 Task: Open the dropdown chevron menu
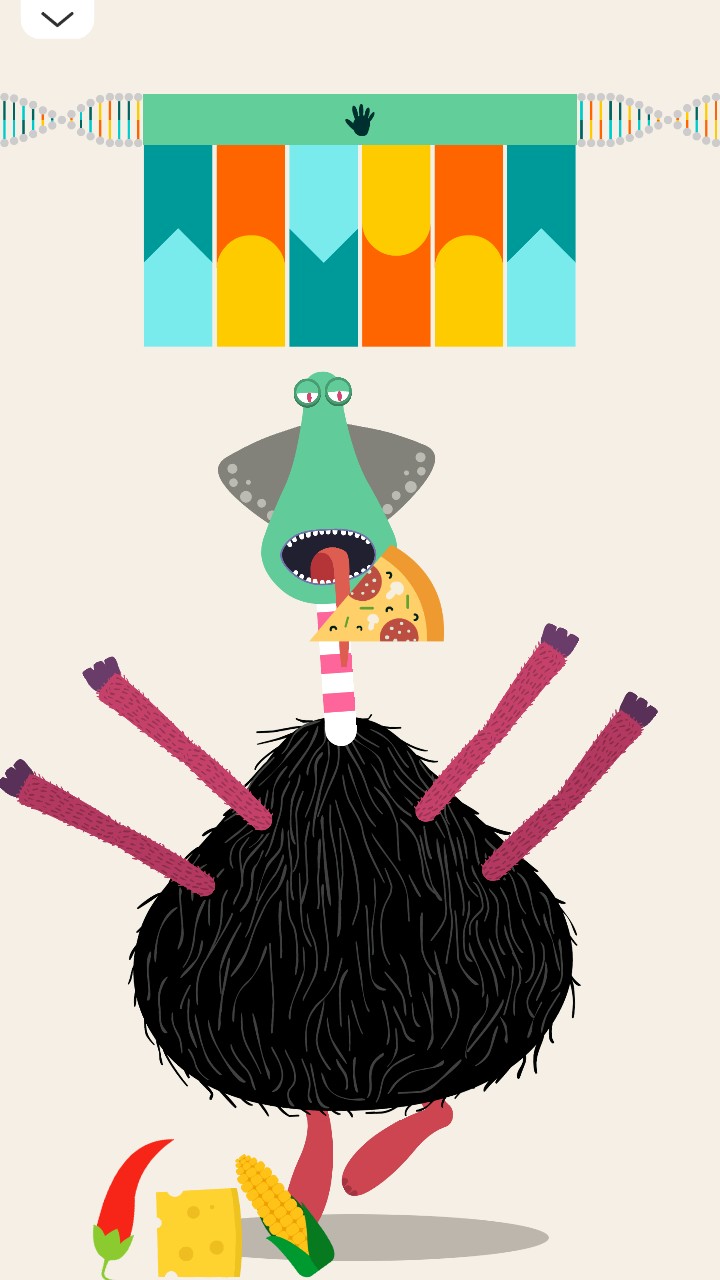pos(57,18)
